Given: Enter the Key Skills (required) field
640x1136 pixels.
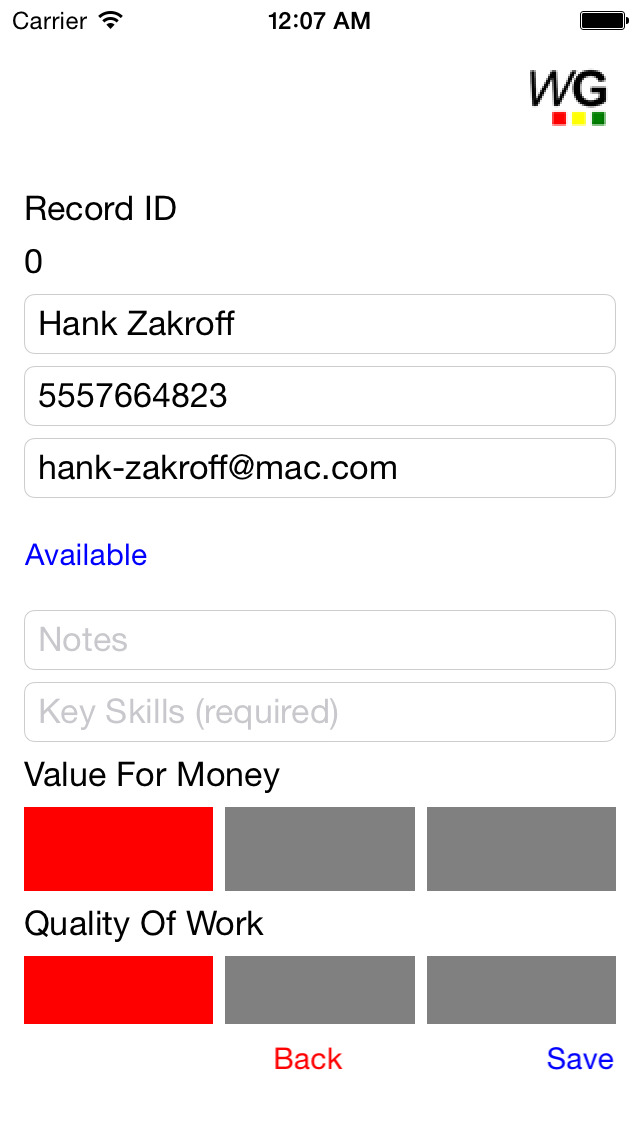Looking at the screenshot, I should pos(320,712).
